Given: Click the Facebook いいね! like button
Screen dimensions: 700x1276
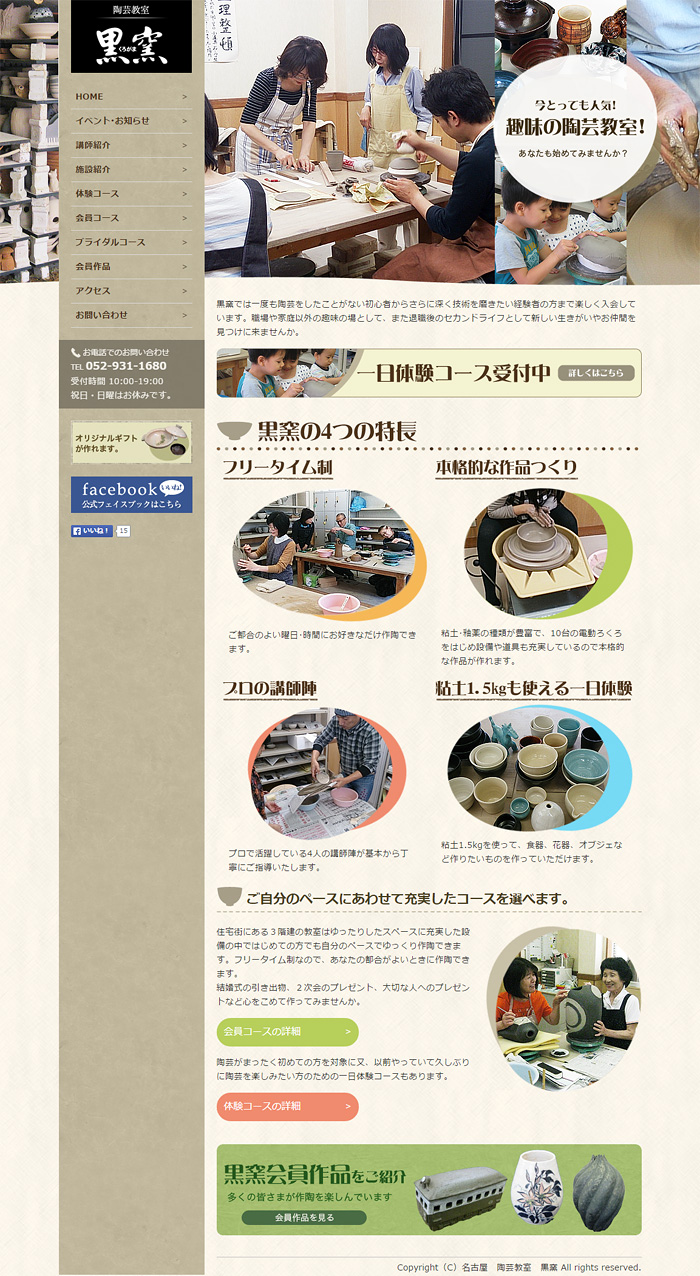Looking at the screenshot, I should [x=92, y=531].
